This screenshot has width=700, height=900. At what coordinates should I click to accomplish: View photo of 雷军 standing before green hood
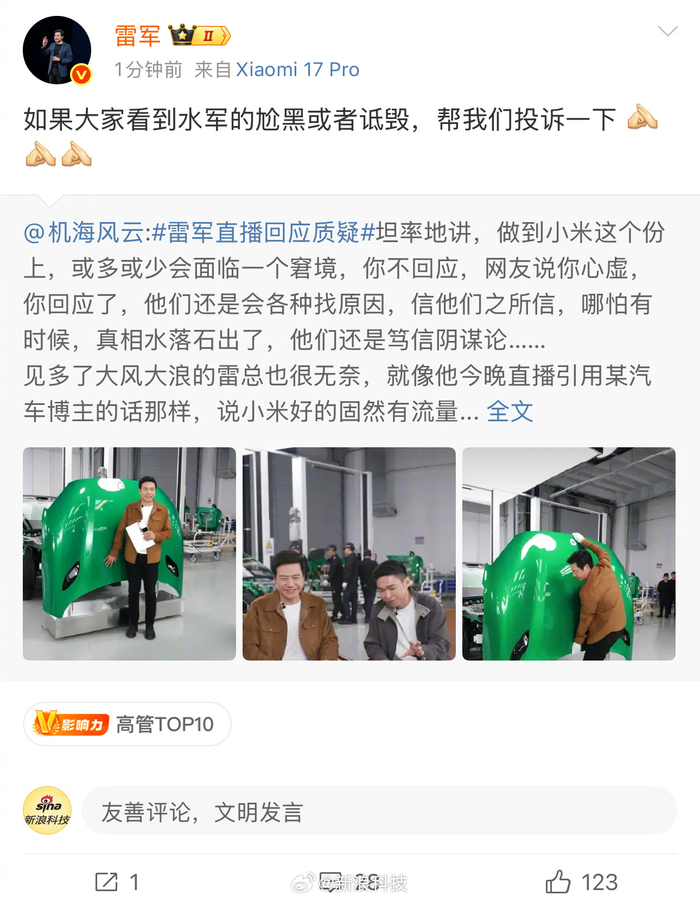[x=129, y=553]
